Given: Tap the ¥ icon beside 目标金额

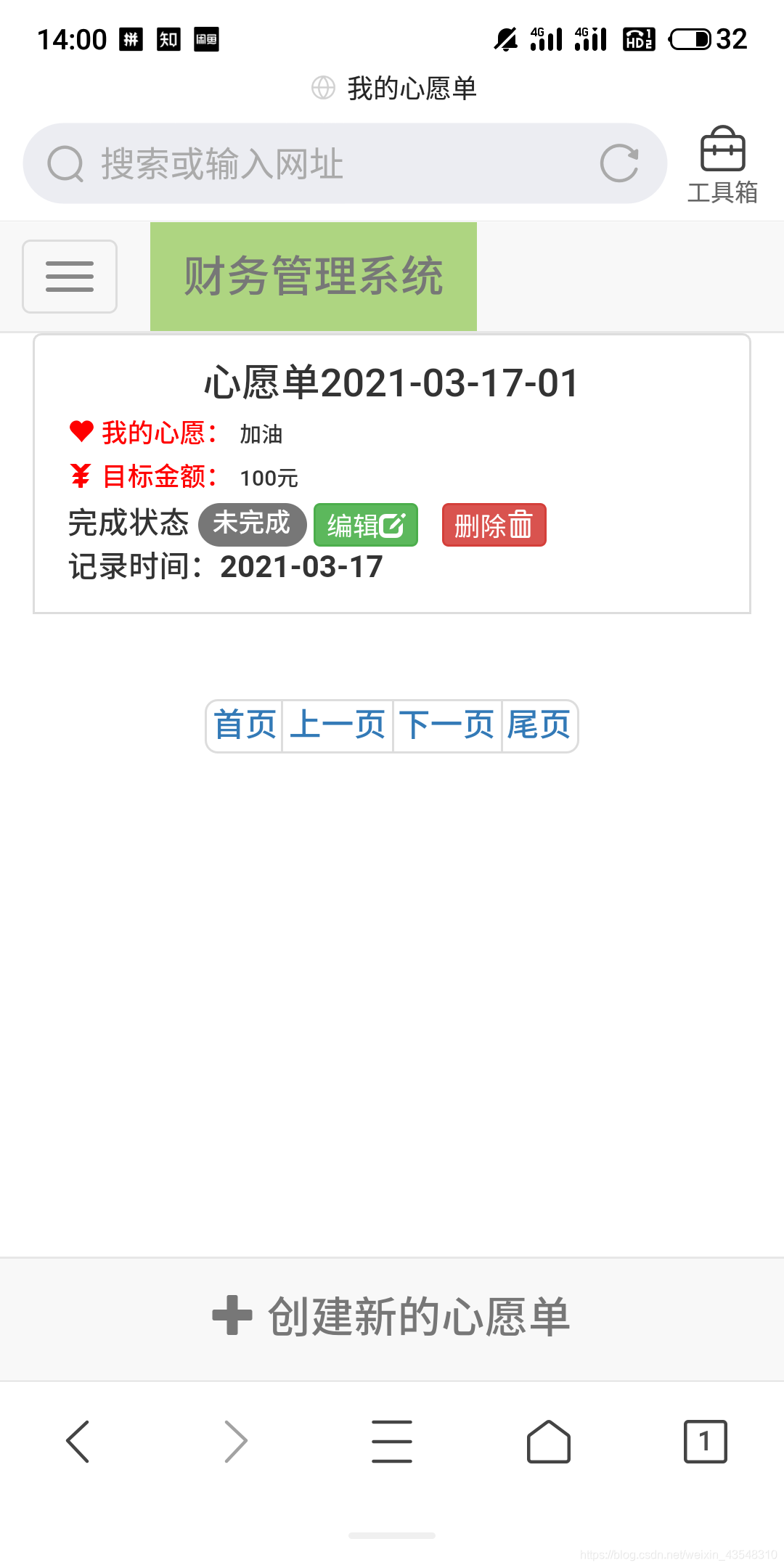Looking at the screenshot, I should tap(80, 476).
